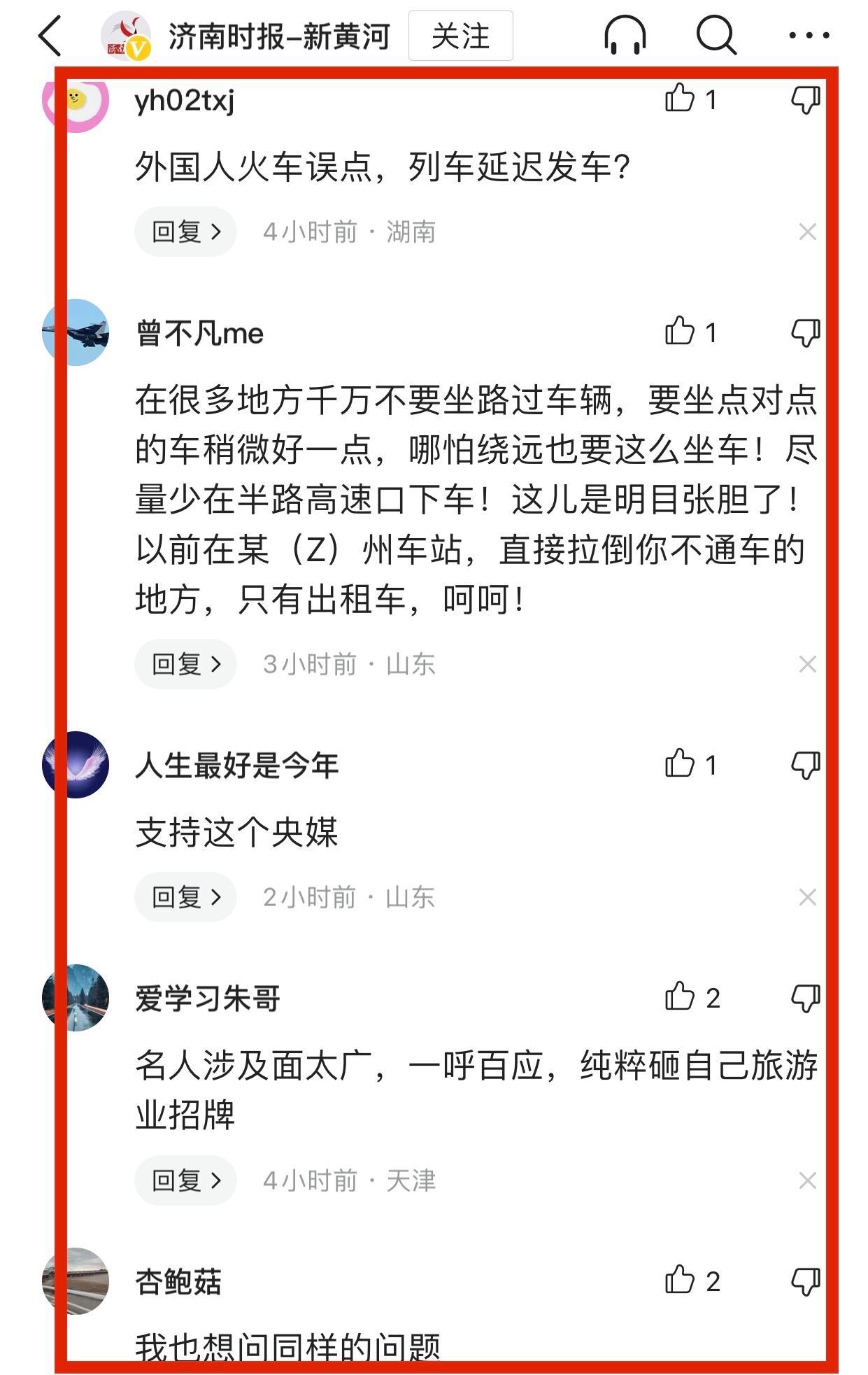Open the three-dot overflow menu
868x1375 pixels.
pos(809,35)
